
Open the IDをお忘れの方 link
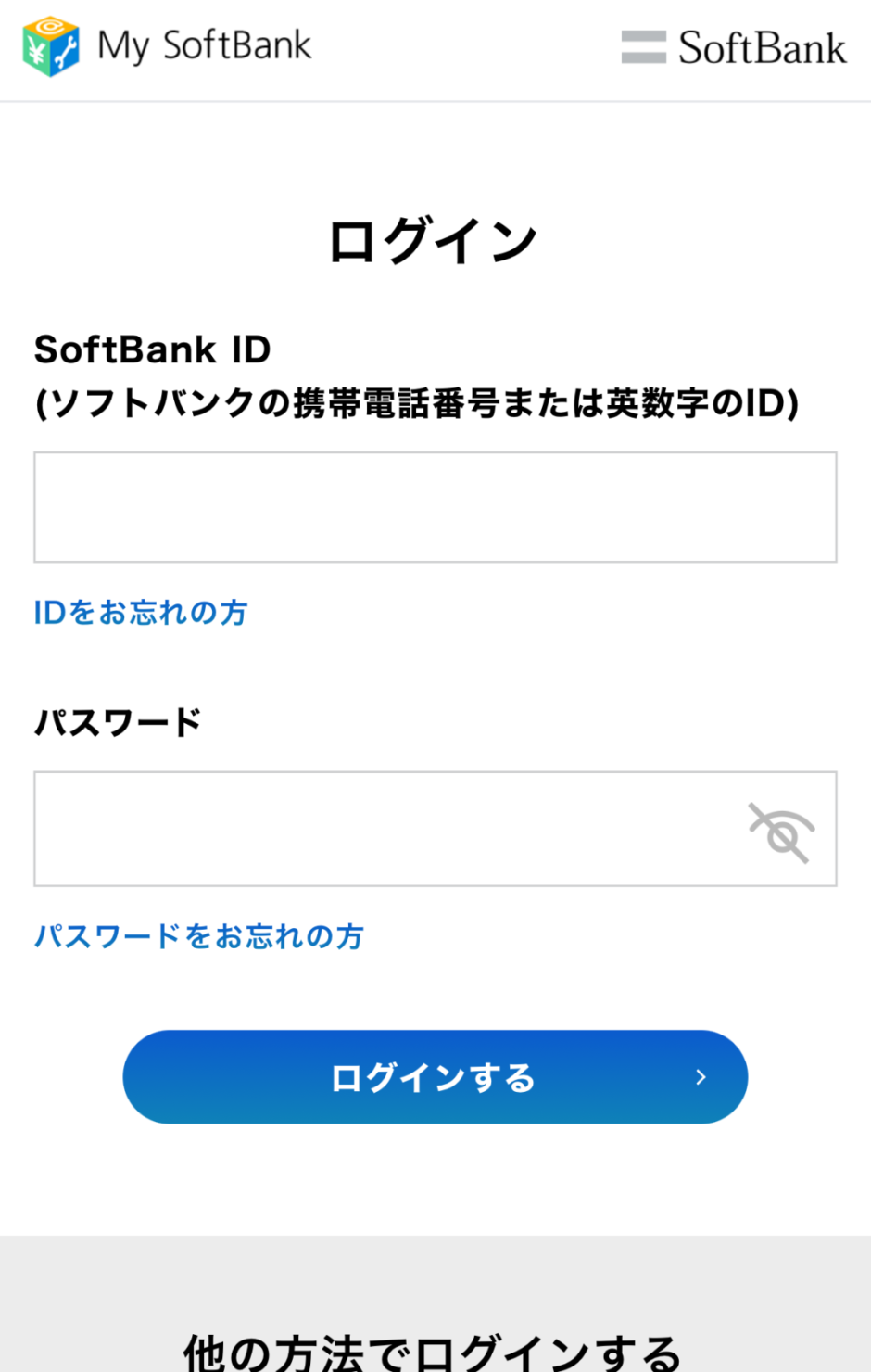[139, 612]
